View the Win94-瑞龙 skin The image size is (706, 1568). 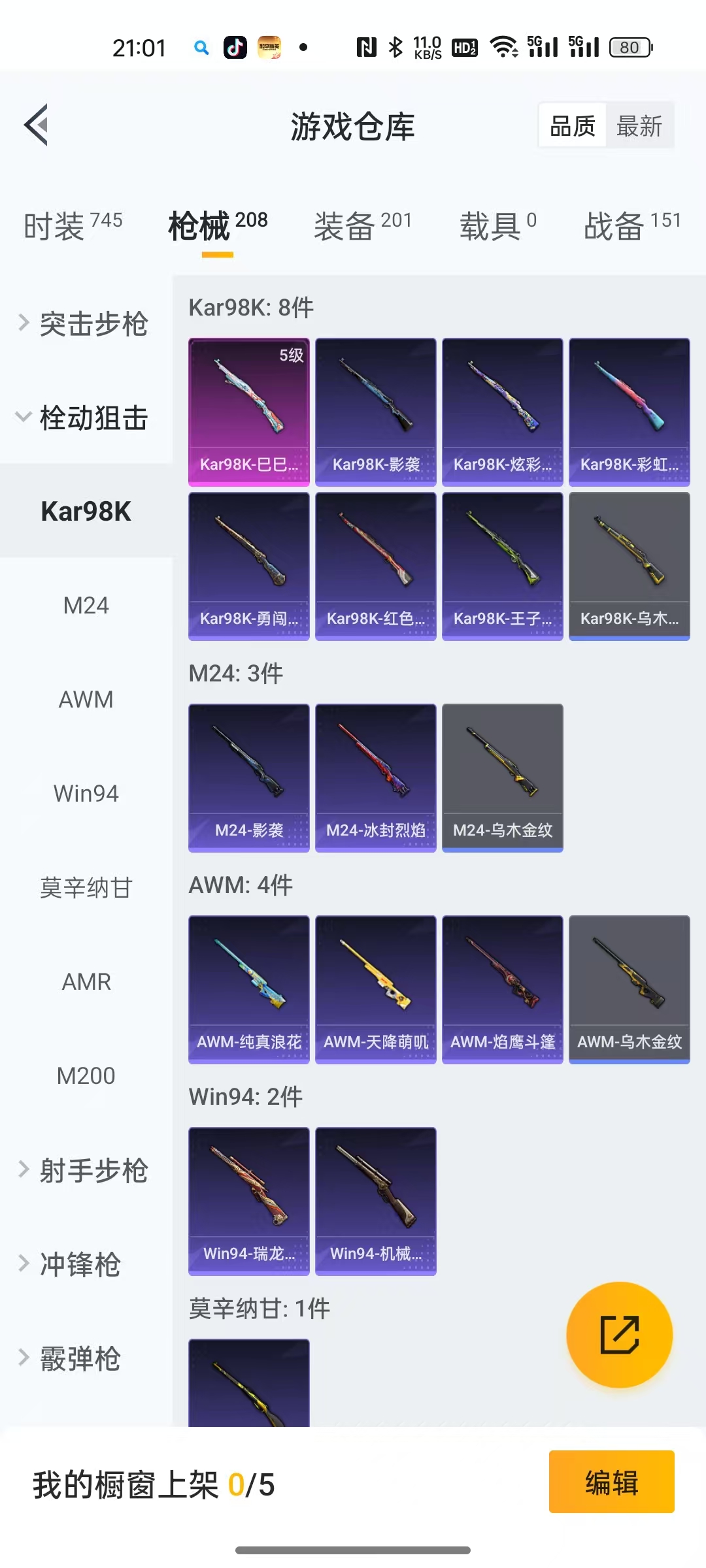pyautogui.click(x=248, y=1201)
